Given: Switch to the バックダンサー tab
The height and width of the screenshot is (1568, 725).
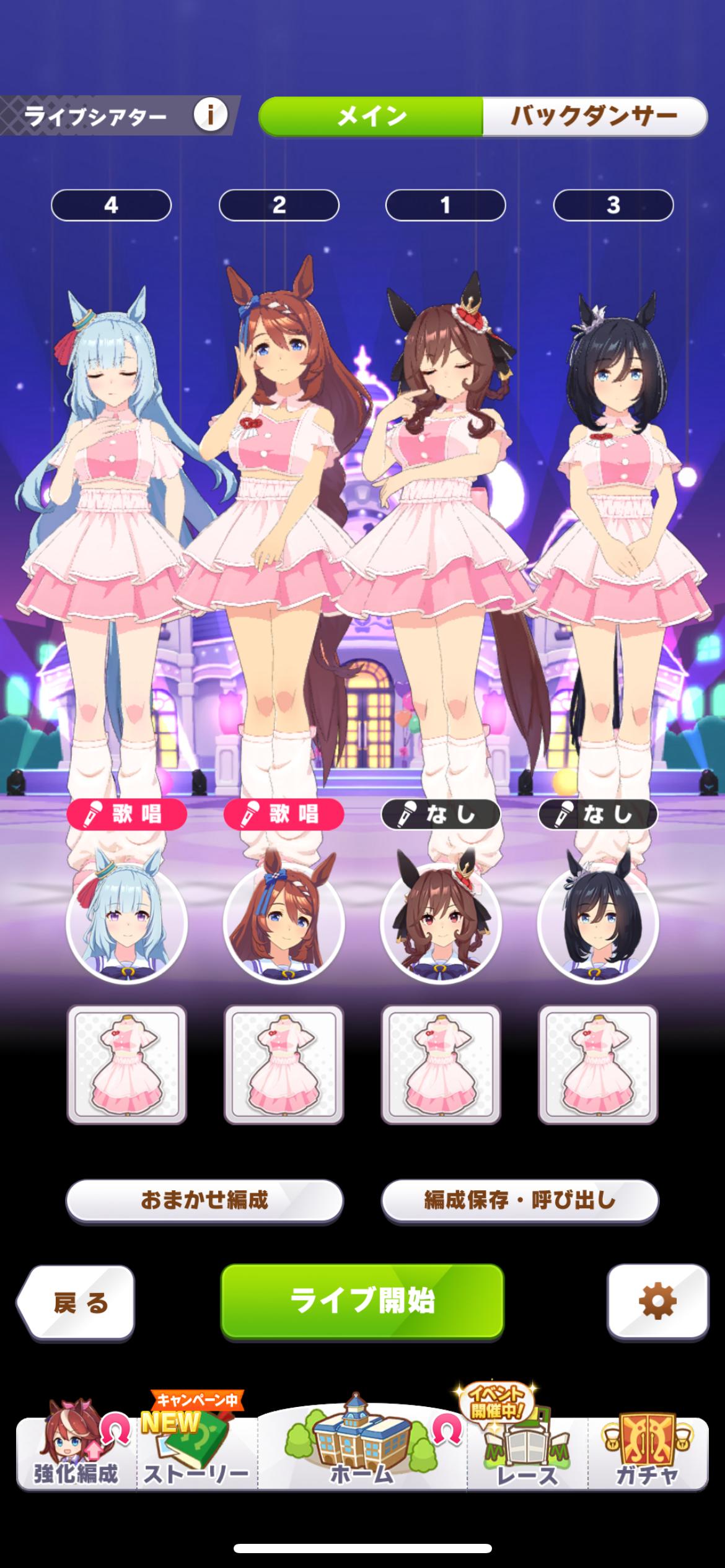Looking at the screenshot, I should 594,116.
